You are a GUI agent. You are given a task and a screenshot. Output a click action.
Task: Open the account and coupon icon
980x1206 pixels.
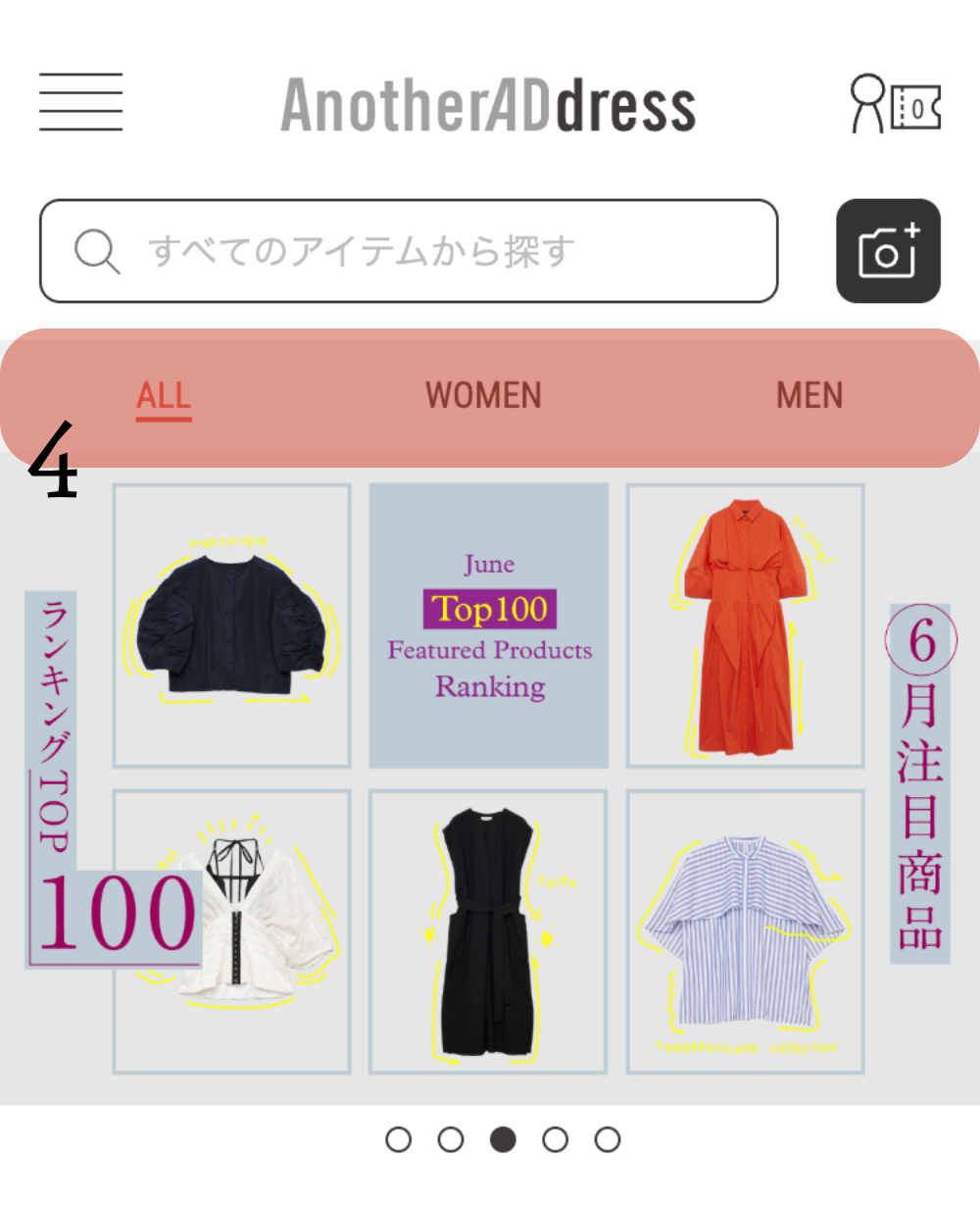(x=895, y=103)
